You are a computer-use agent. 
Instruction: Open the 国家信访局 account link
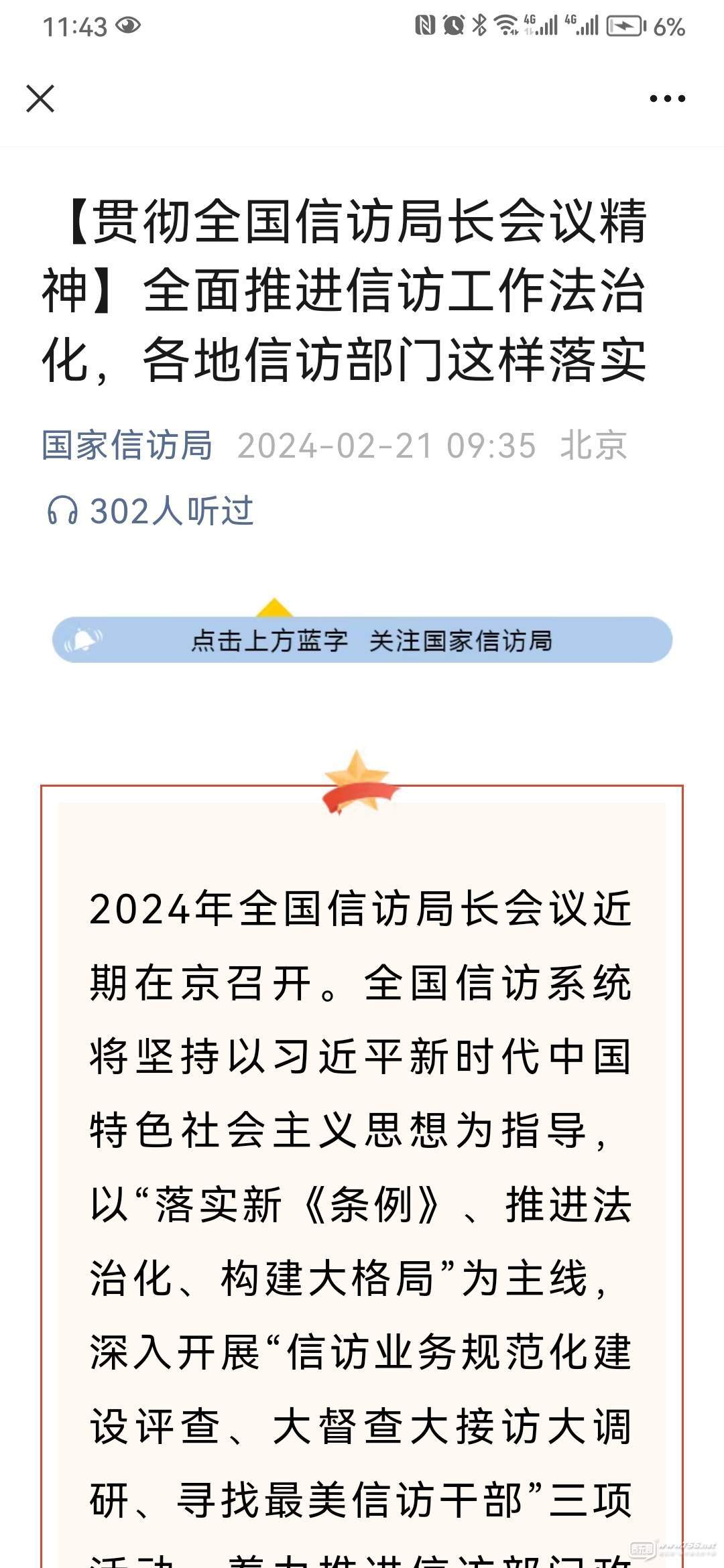(x=127, y=446)
